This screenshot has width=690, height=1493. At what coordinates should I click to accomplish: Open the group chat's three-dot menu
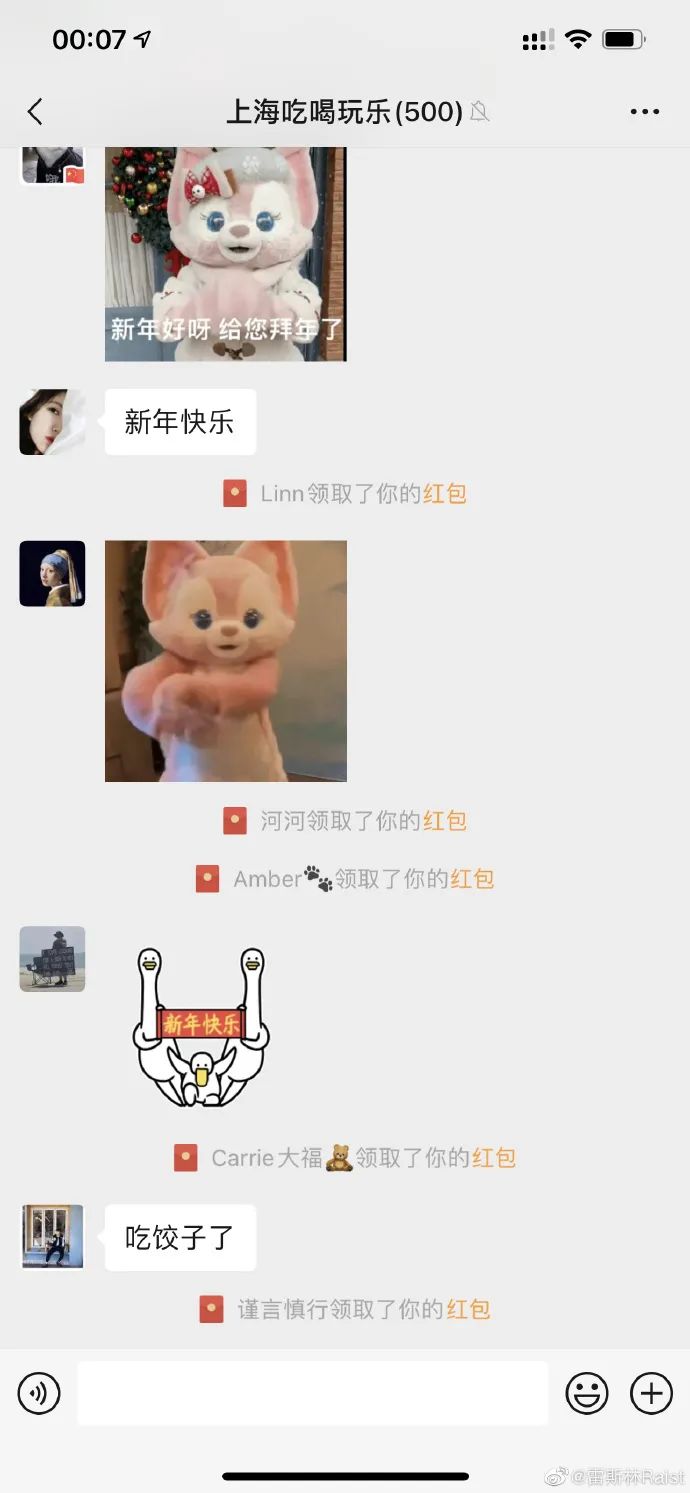645,112
